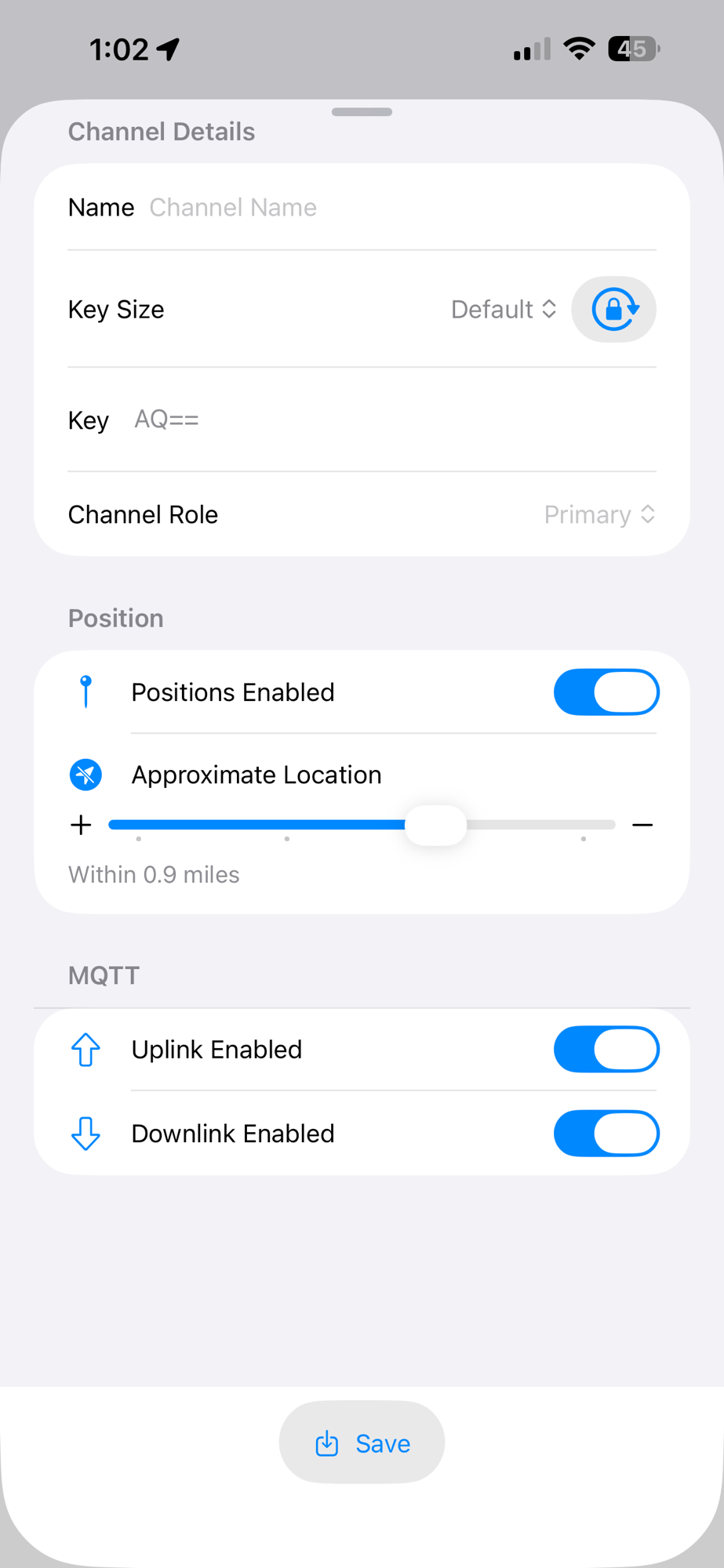Disable the Uplink Enabled switch
724x1568 pixels.
click(x=606, y=1050)
